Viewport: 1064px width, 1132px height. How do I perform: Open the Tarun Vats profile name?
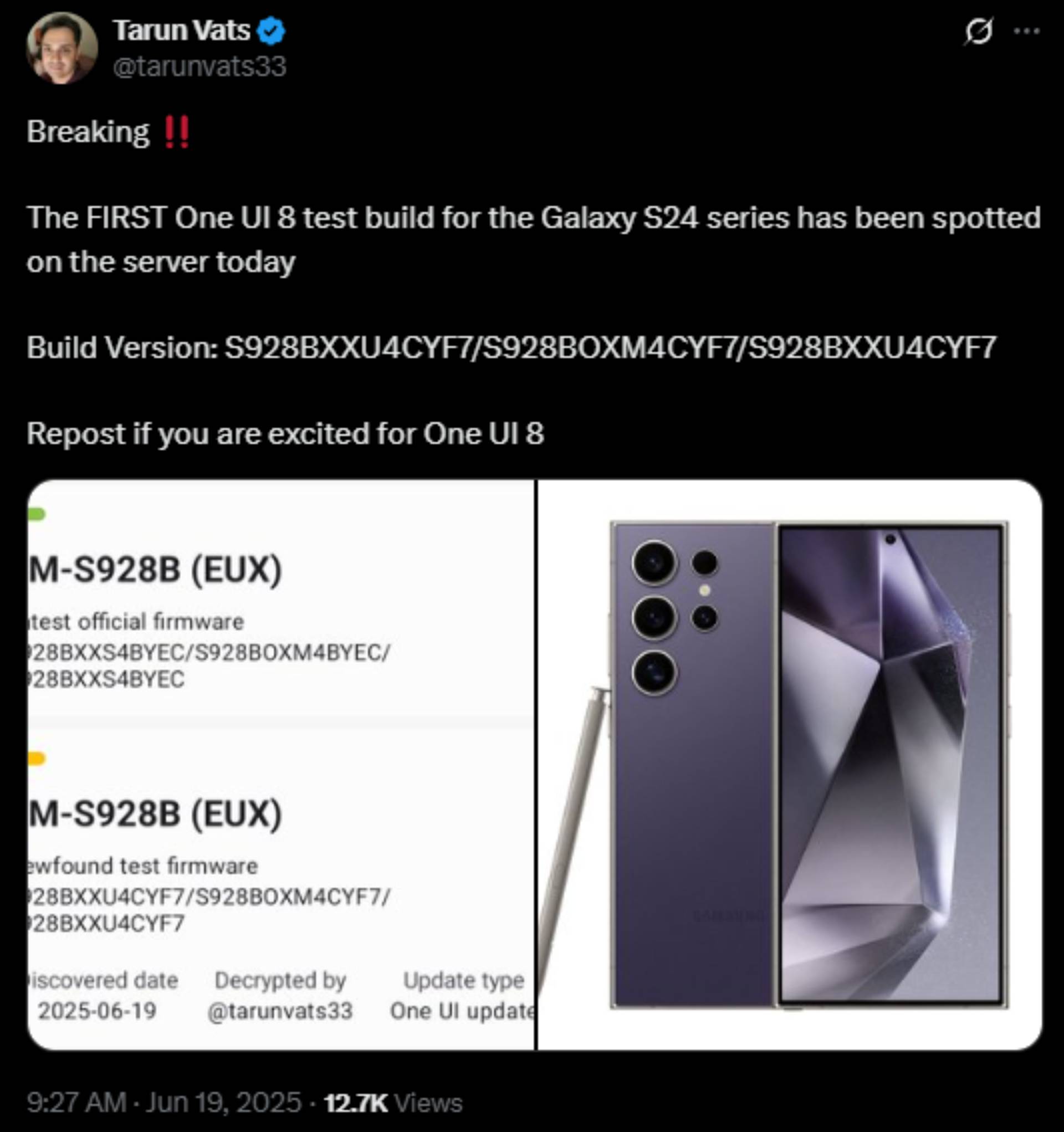pos(181,30)
